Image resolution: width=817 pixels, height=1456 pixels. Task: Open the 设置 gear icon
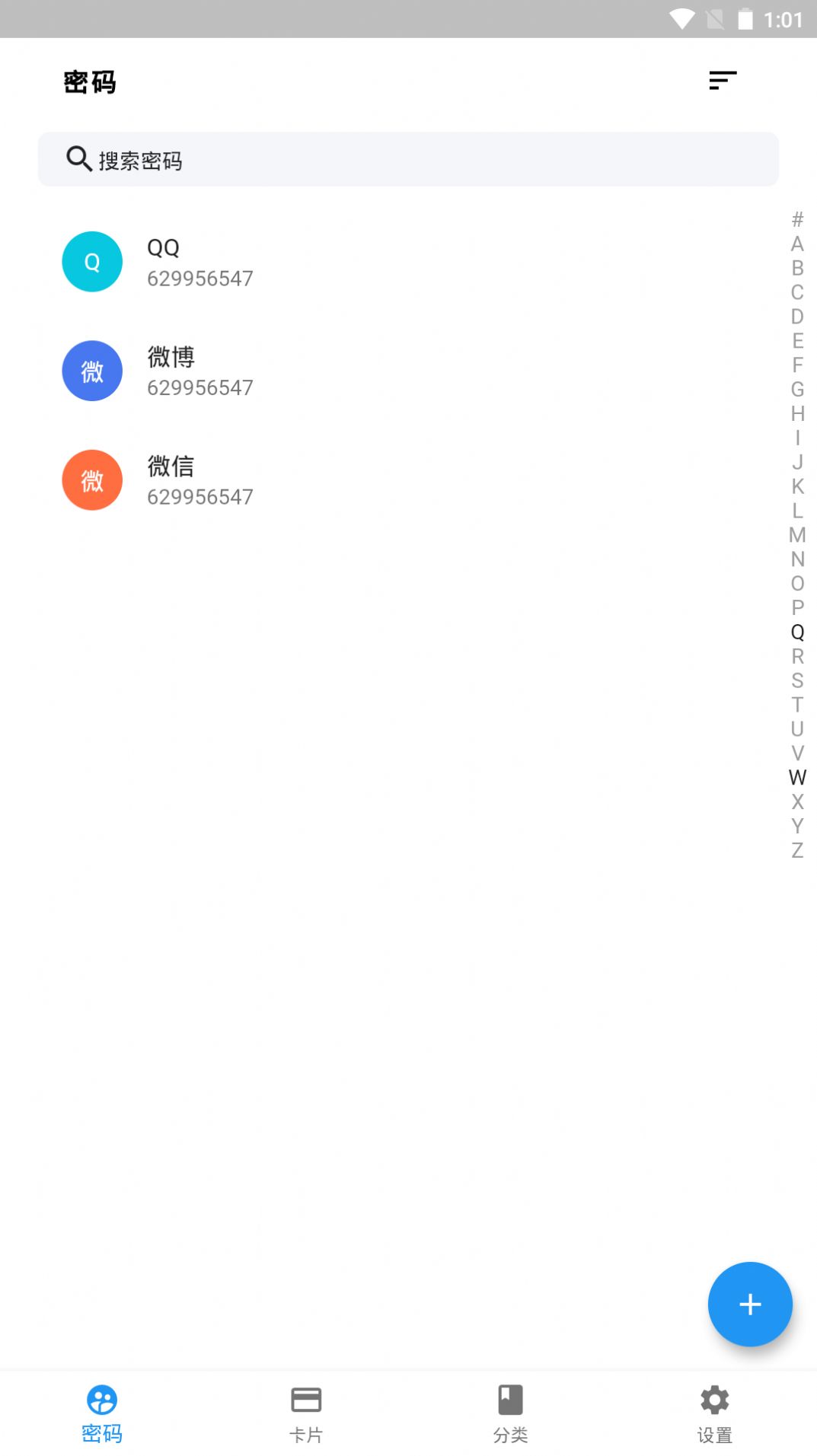coord(714,1400)
